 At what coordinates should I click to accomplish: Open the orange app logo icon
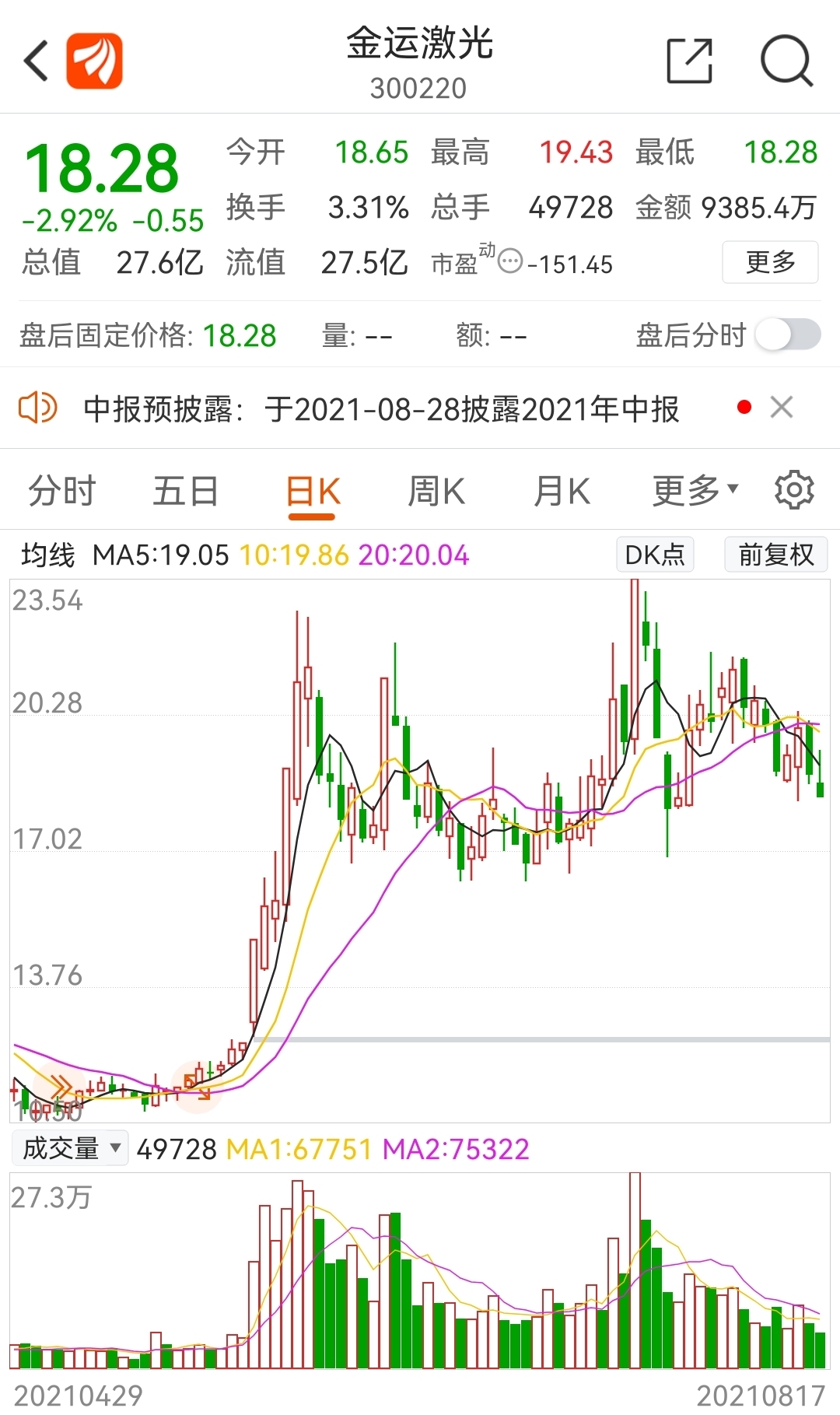coord(94,61)
